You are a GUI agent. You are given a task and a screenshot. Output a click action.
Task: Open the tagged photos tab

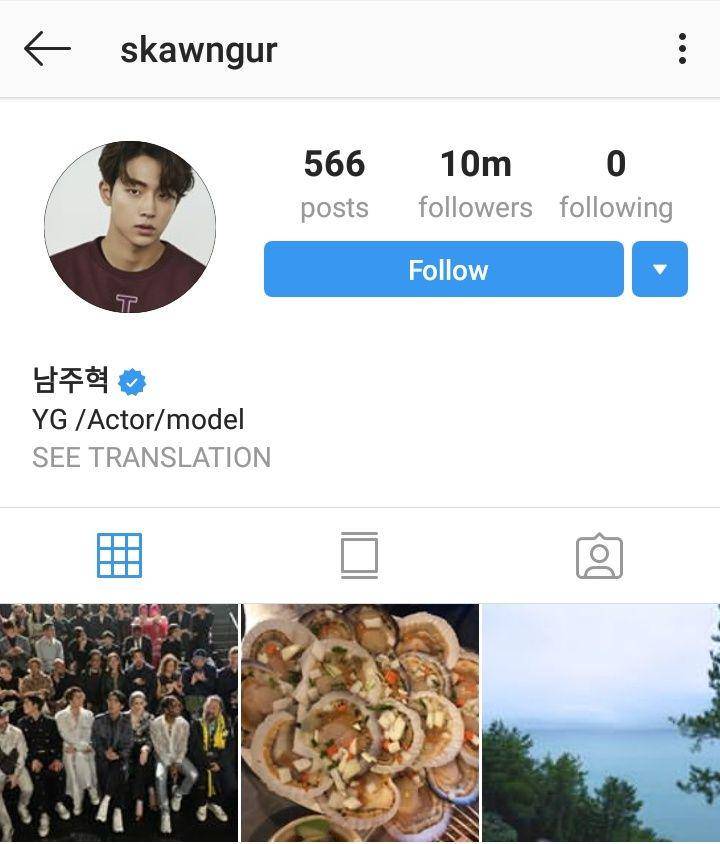tap(599, 555)
